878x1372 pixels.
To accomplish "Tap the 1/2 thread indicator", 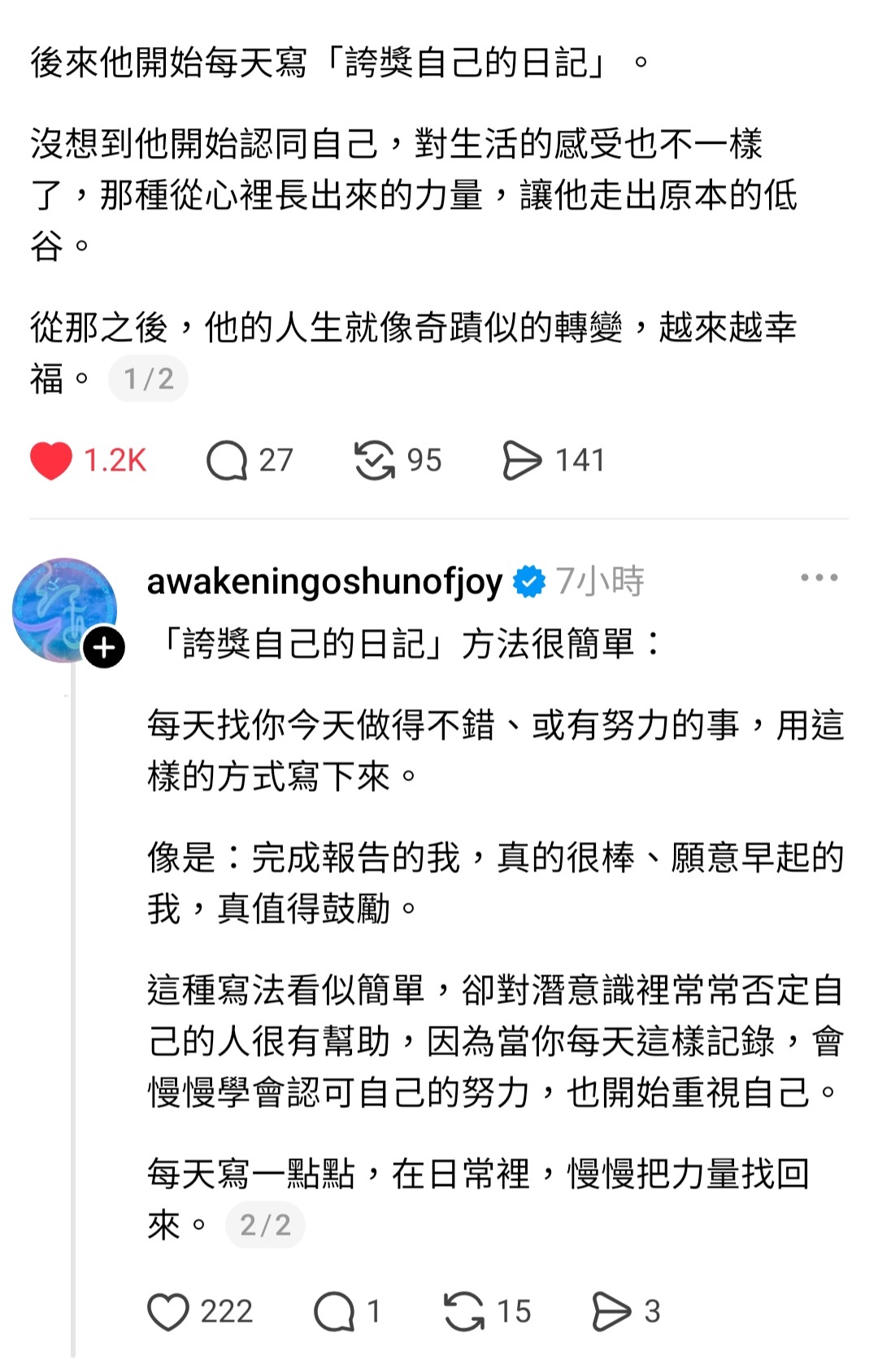I will click(148, 379).
